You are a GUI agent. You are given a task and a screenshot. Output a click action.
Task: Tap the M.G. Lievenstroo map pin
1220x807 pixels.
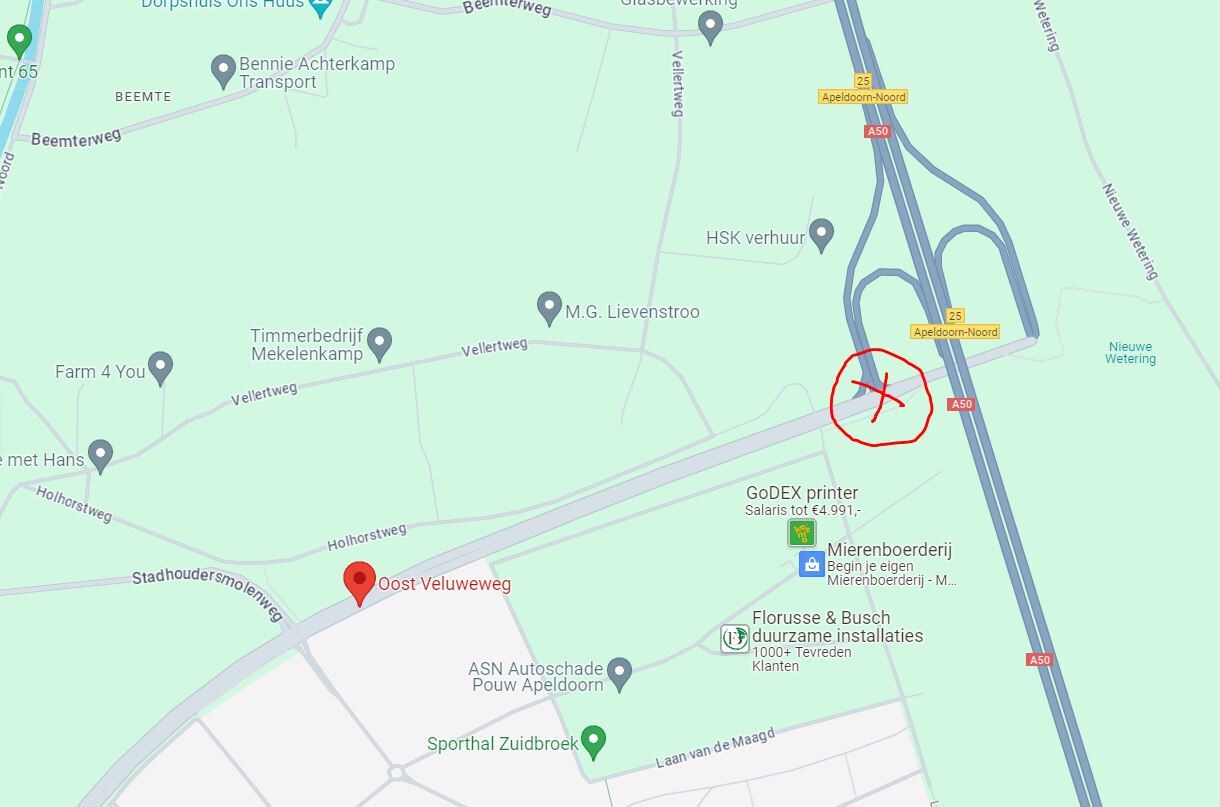coord(549,307)
